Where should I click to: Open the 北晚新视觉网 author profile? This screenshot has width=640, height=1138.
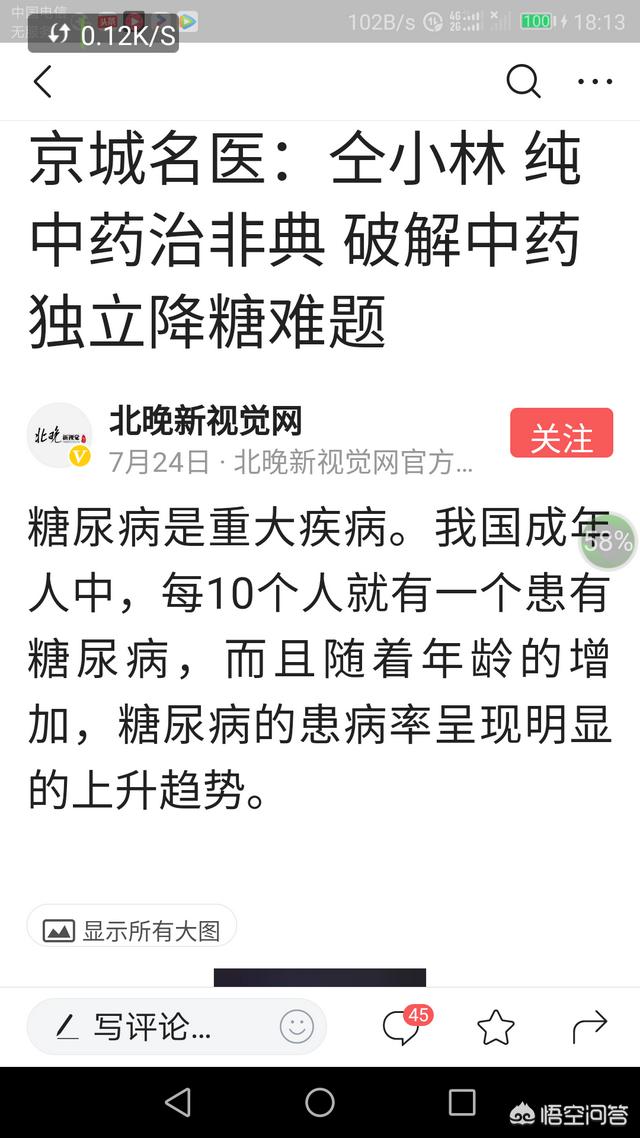click(x=205, y=421)
